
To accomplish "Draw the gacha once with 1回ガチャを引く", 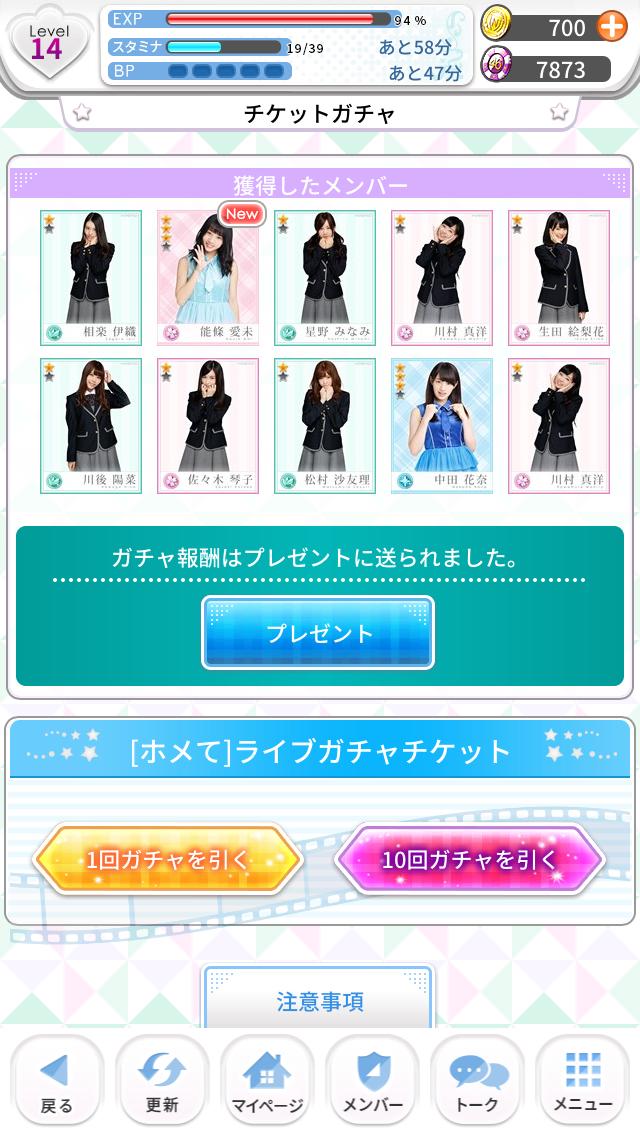I will (x=168, y=859).
